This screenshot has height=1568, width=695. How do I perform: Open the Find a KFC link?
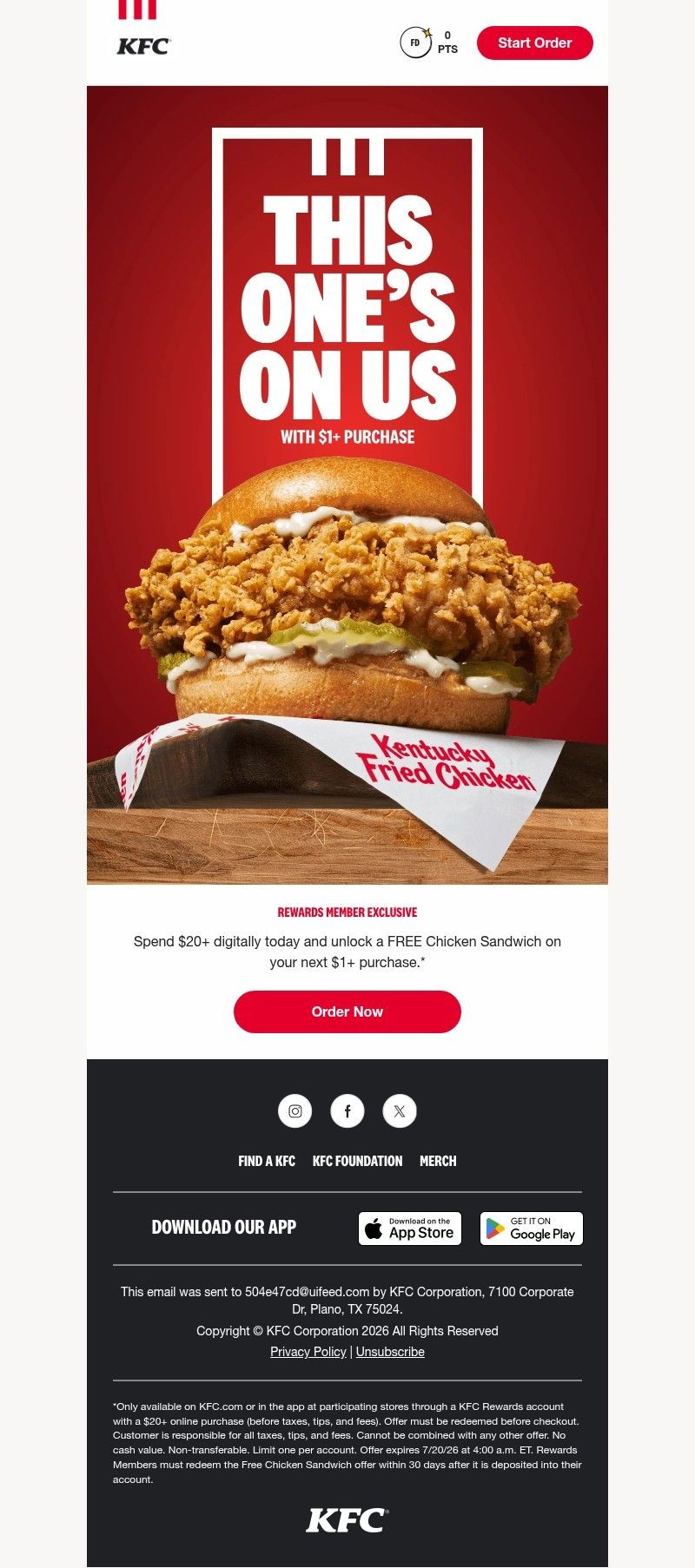coord(267,1161)
